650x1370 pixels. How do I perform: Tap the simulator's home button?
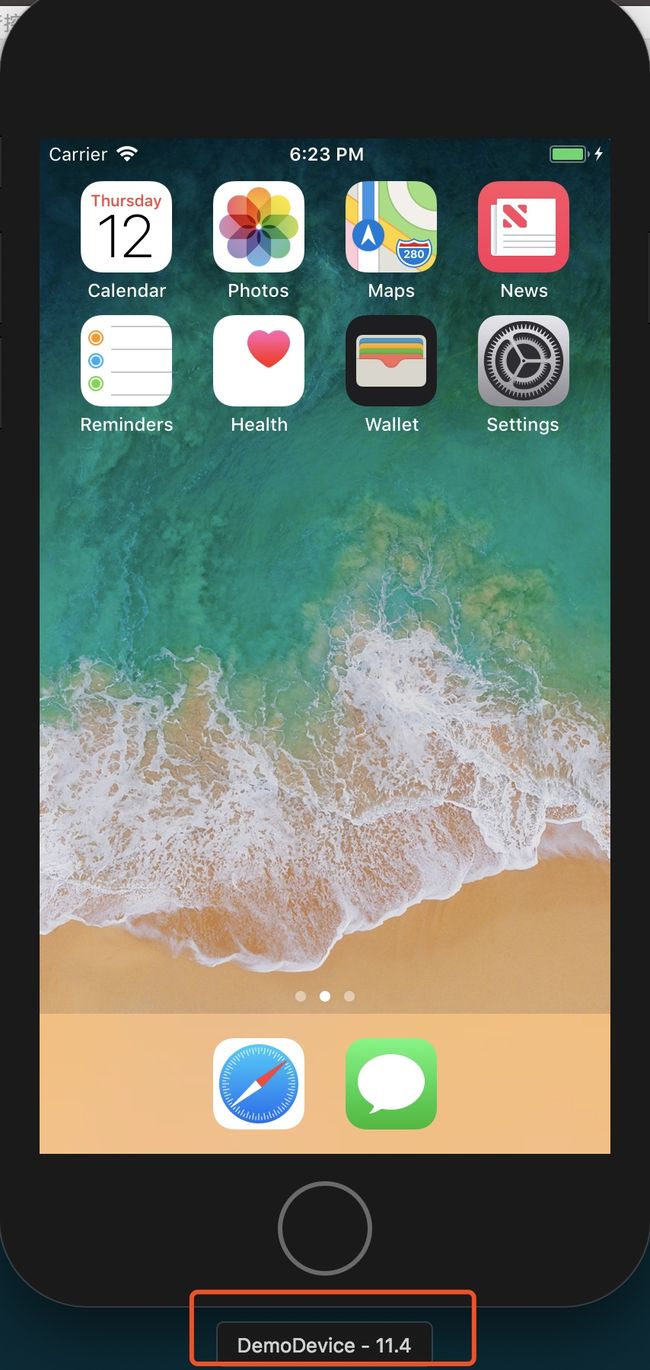pyautogui.click(x=325, y=1229)
